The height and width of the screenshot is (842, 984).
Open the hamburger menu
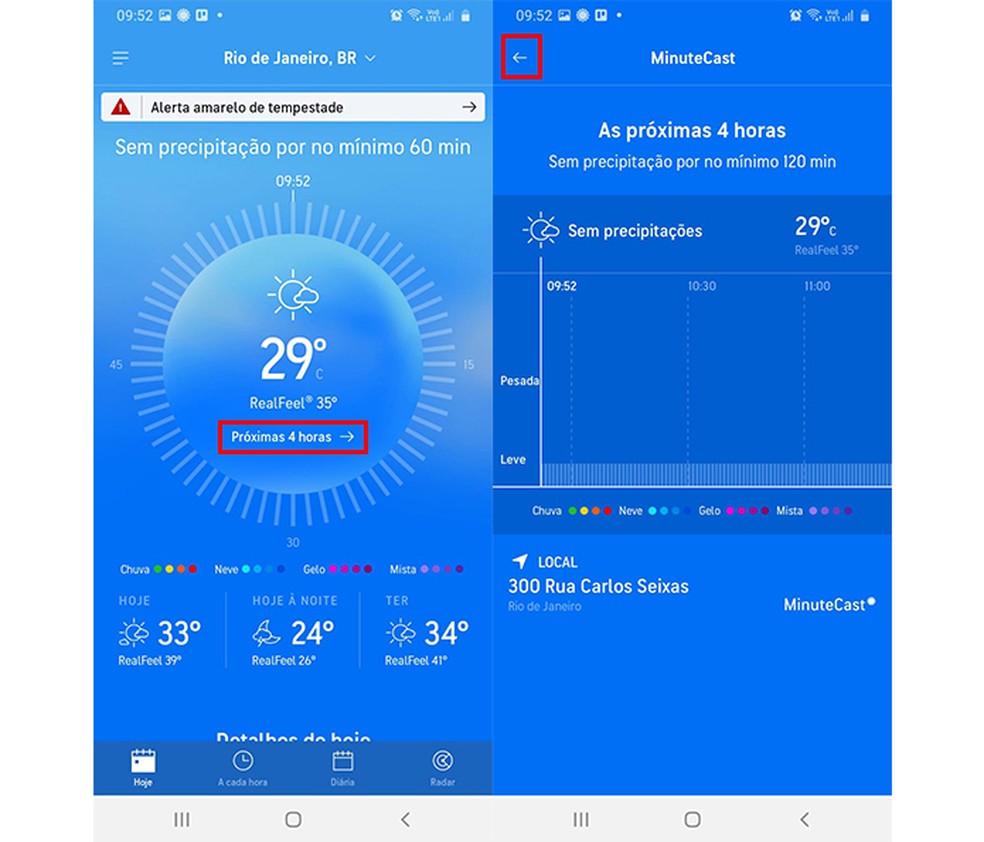coord(121,59)
